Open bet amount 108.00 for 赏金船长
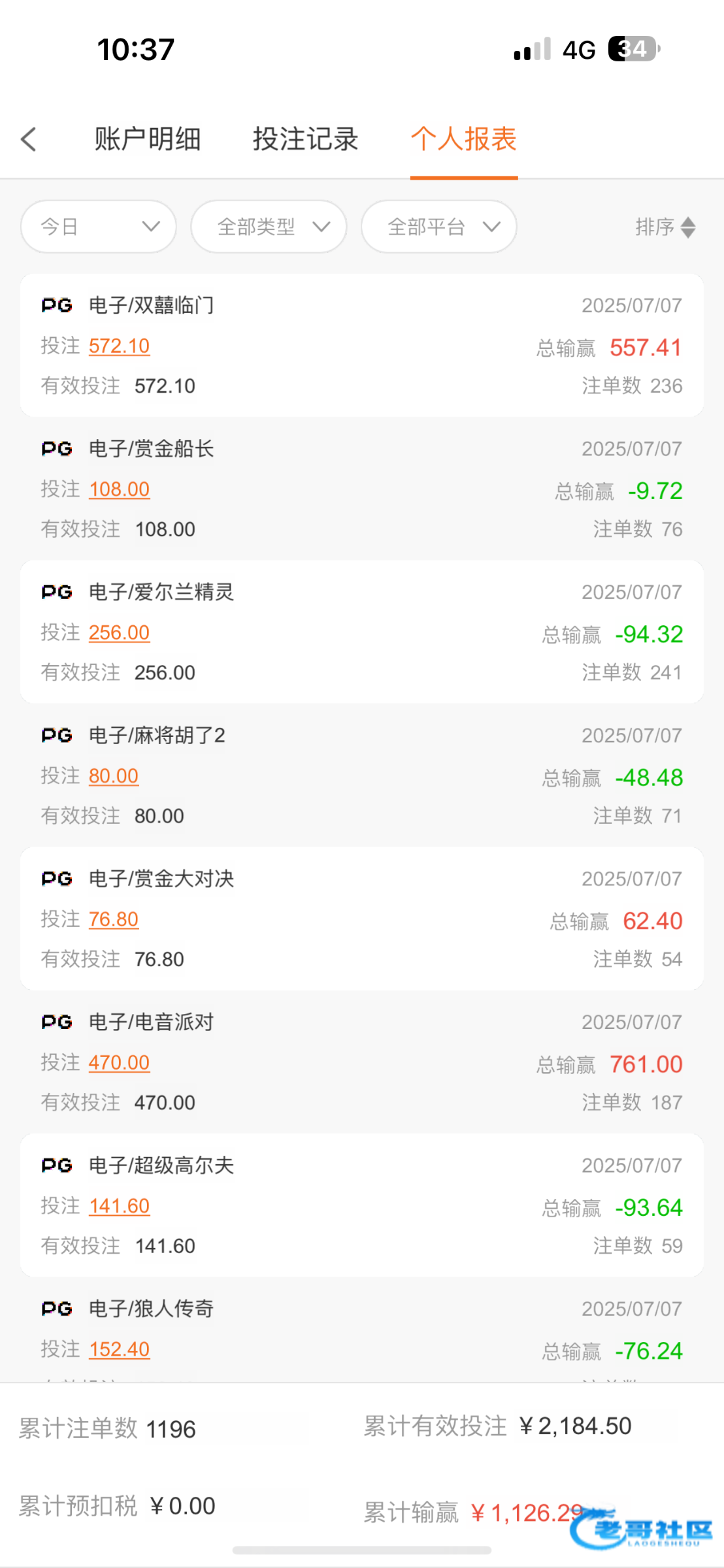This screenshot has height=1568, width=724. pyautogui.click(x=120, y=489)
